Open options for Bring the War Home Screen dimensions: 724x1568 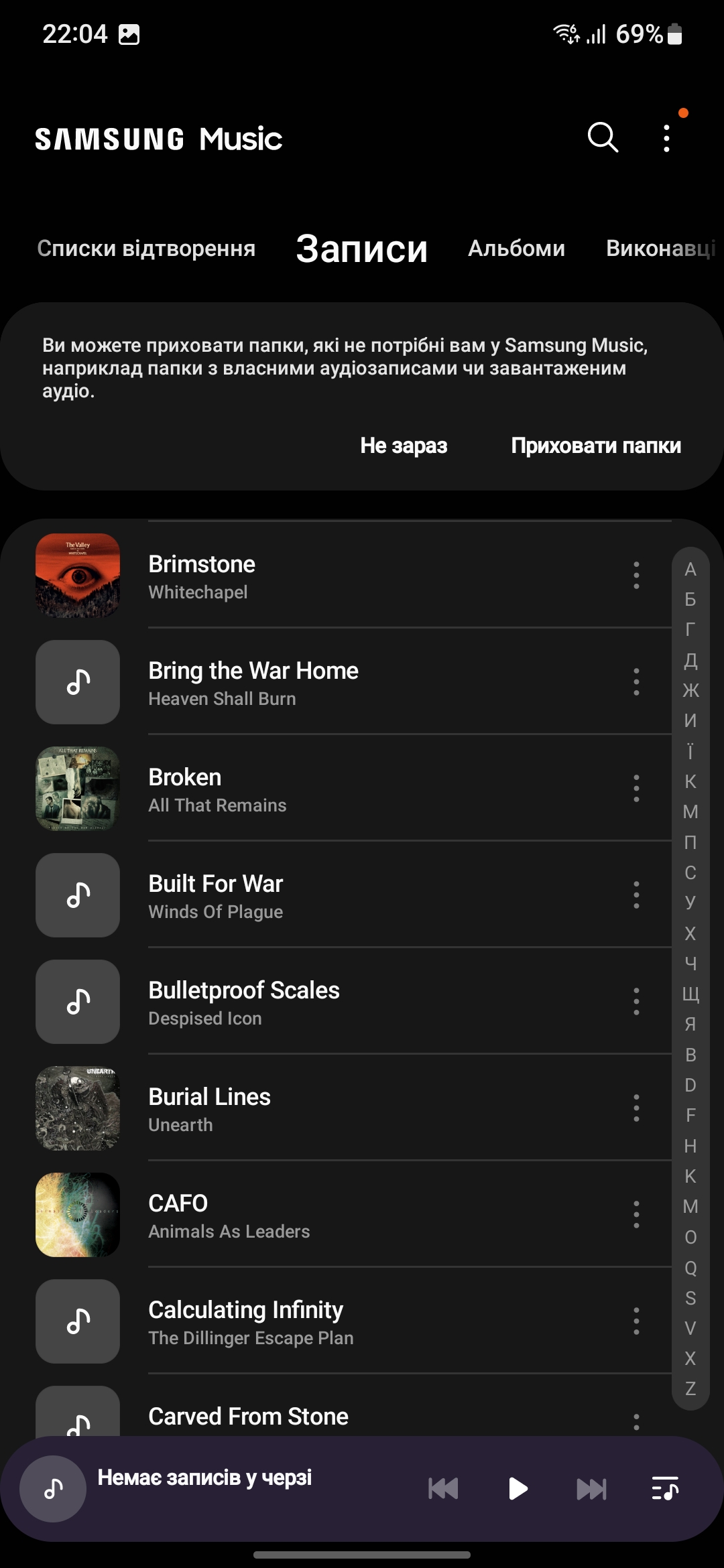(636, 682)
